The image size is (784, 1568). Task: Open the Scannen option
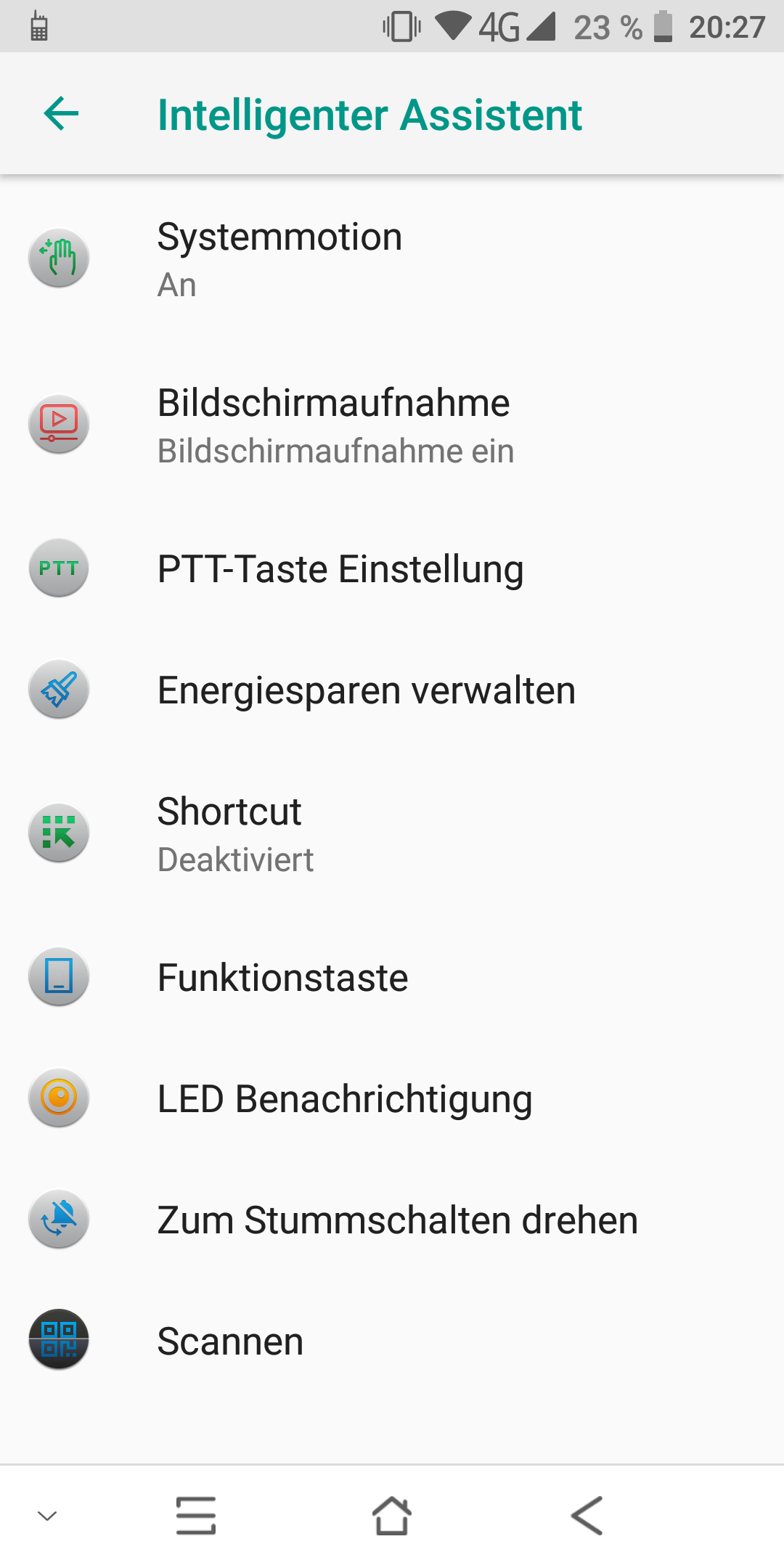click(392, 1341)
